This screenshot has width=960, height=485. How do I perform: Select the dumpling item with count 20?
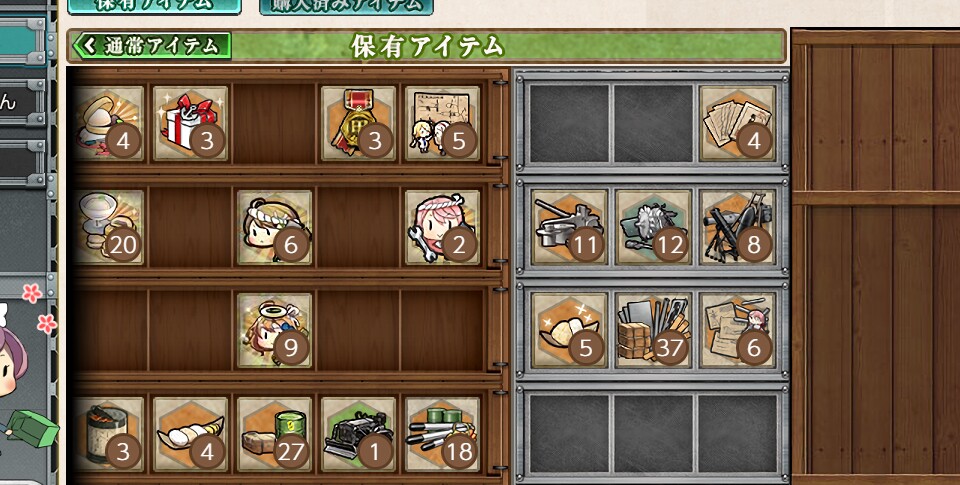106,227
